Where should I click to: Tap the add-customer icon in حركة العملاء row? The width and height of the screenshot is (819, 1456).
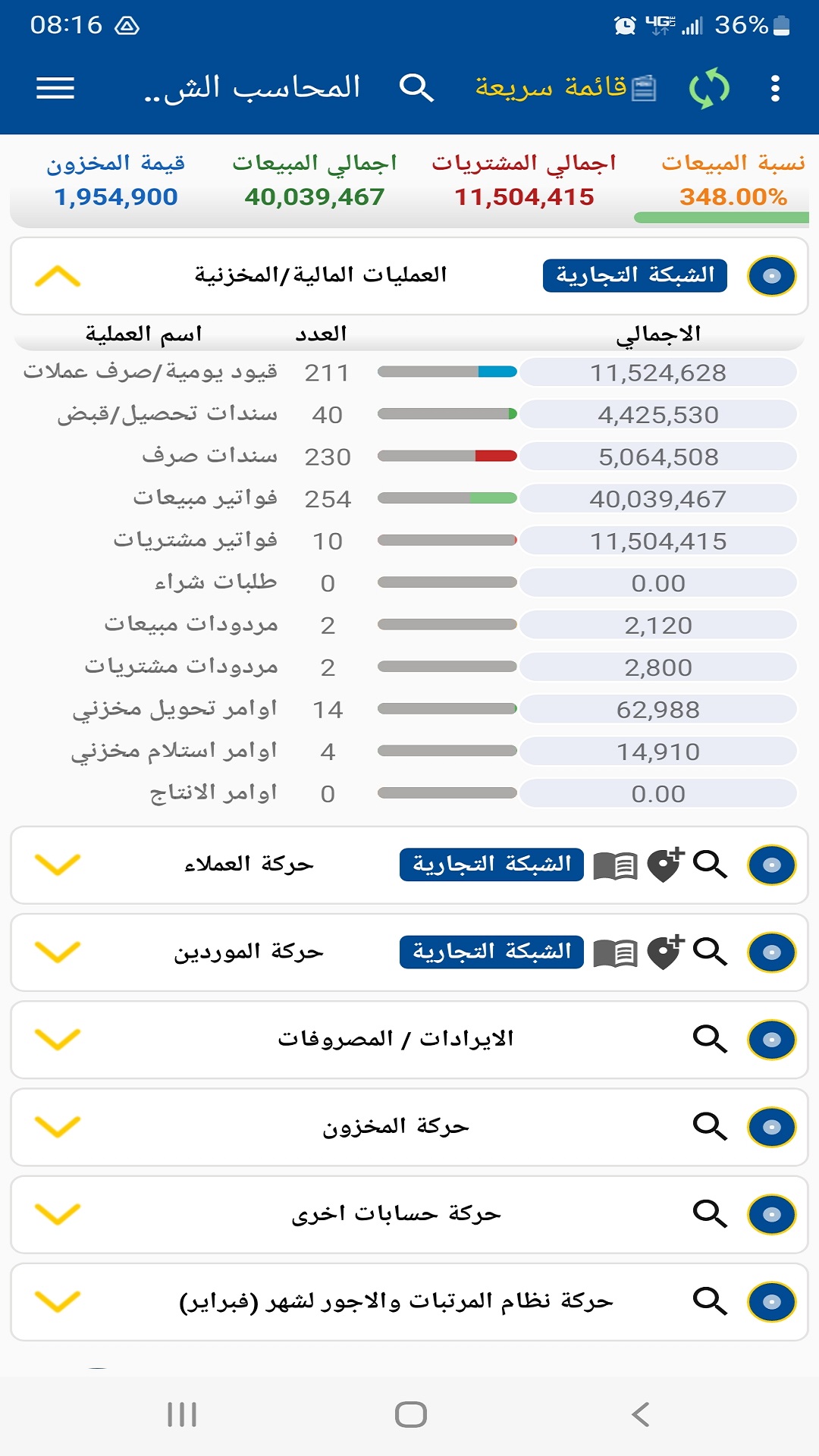[667, 864]
